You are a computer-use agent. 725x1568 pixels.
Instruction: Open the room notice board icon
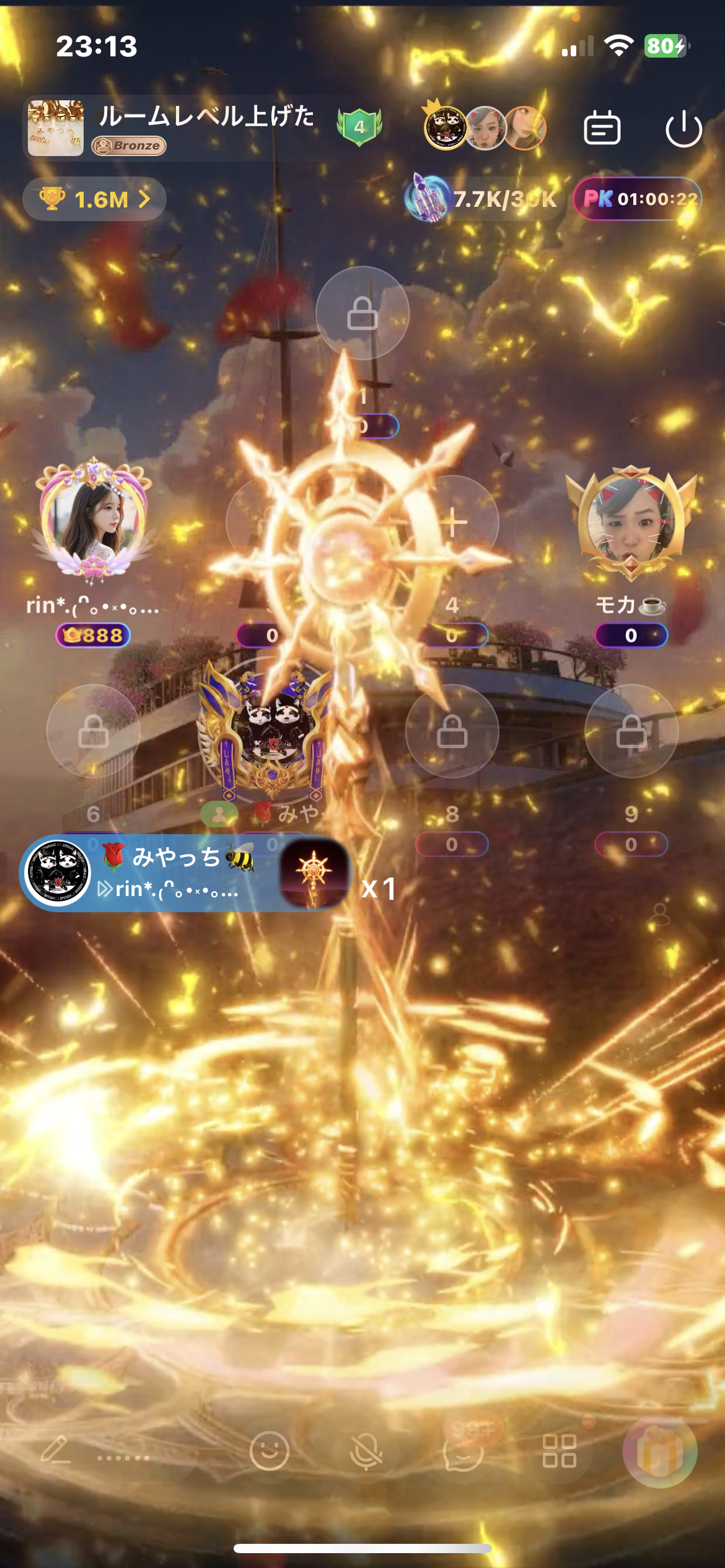pos(602,128)
